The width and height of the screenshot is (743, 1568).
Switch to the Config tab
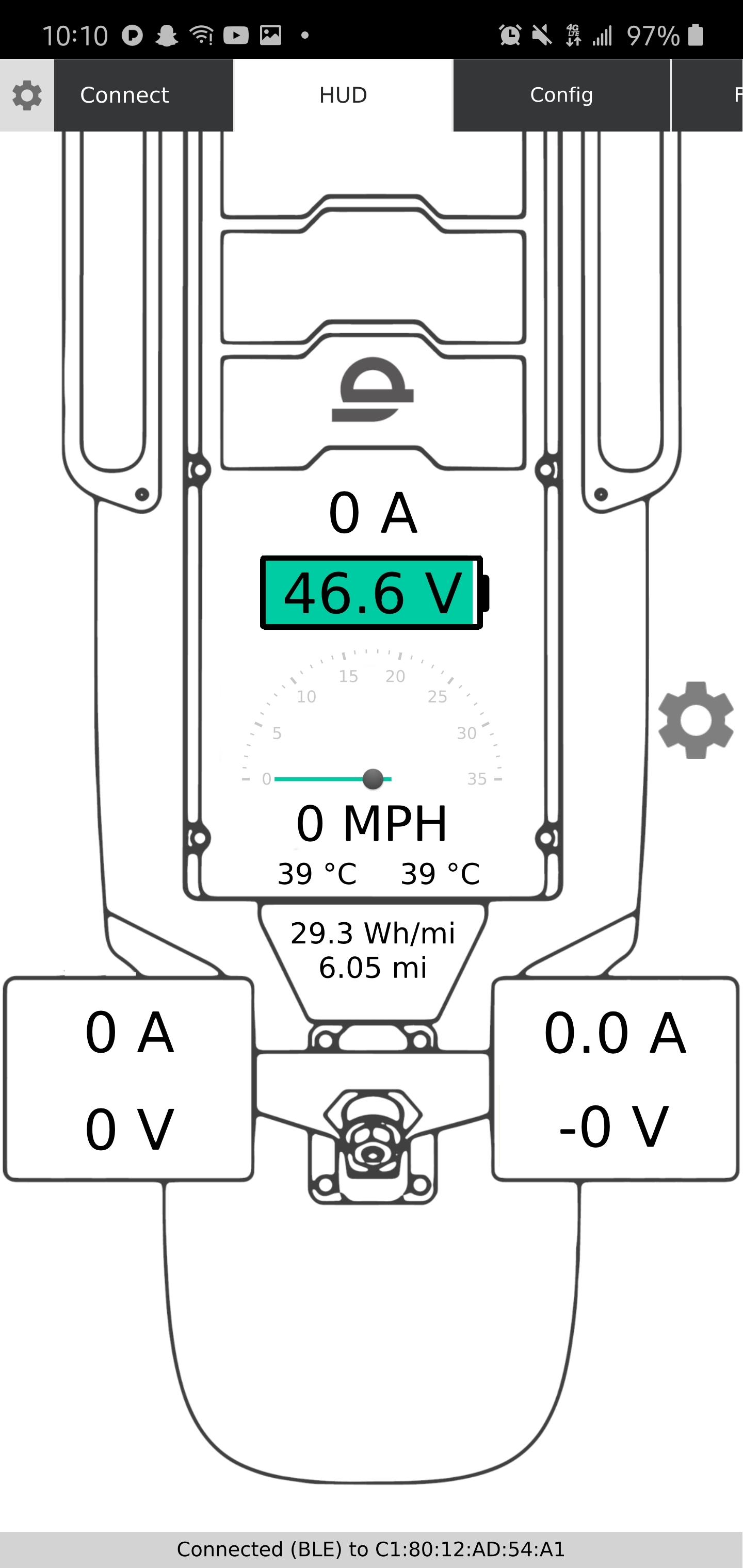[561, 95]
